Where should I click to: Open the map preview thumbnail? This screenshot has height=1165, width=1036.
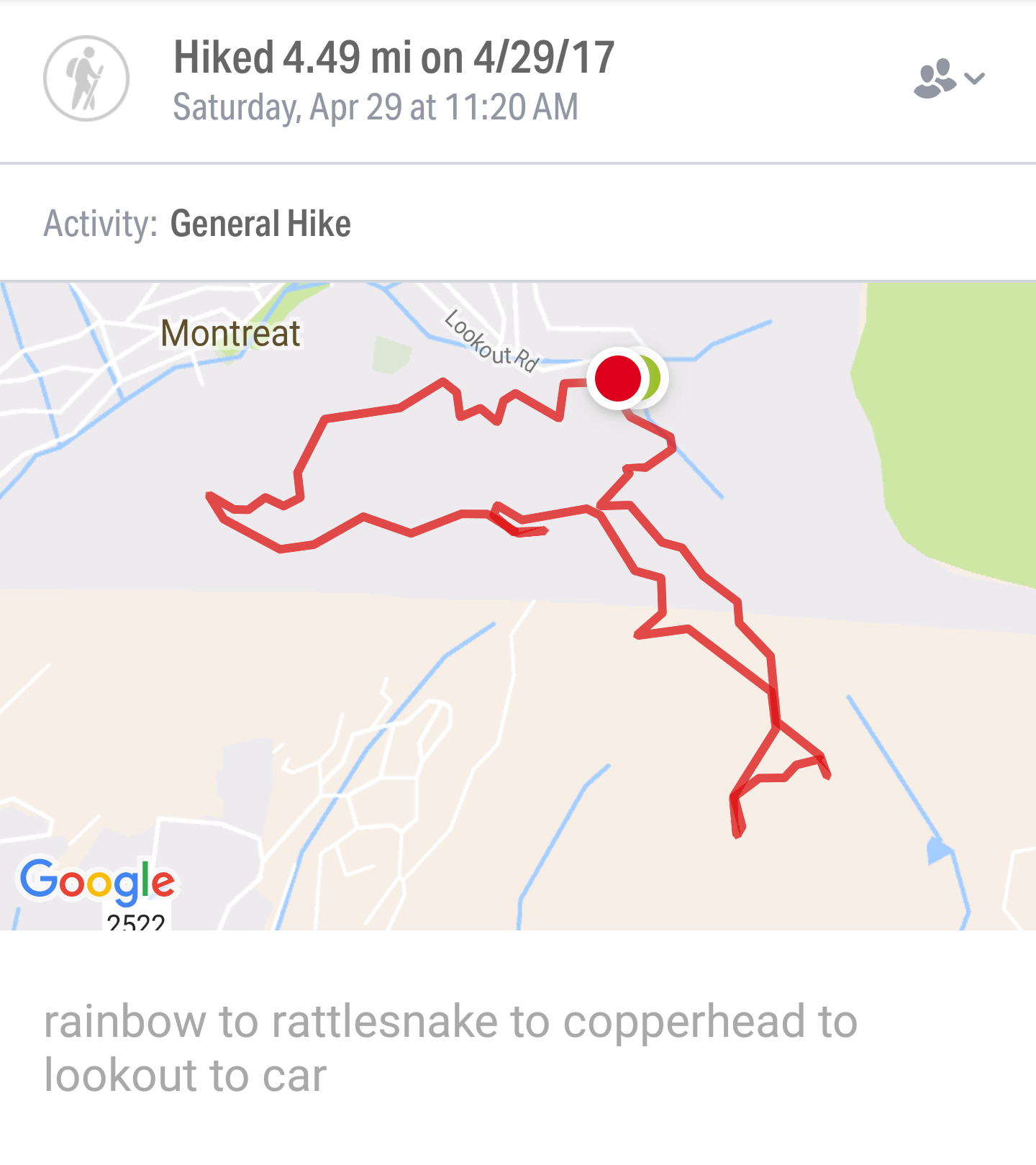point(518,604)
